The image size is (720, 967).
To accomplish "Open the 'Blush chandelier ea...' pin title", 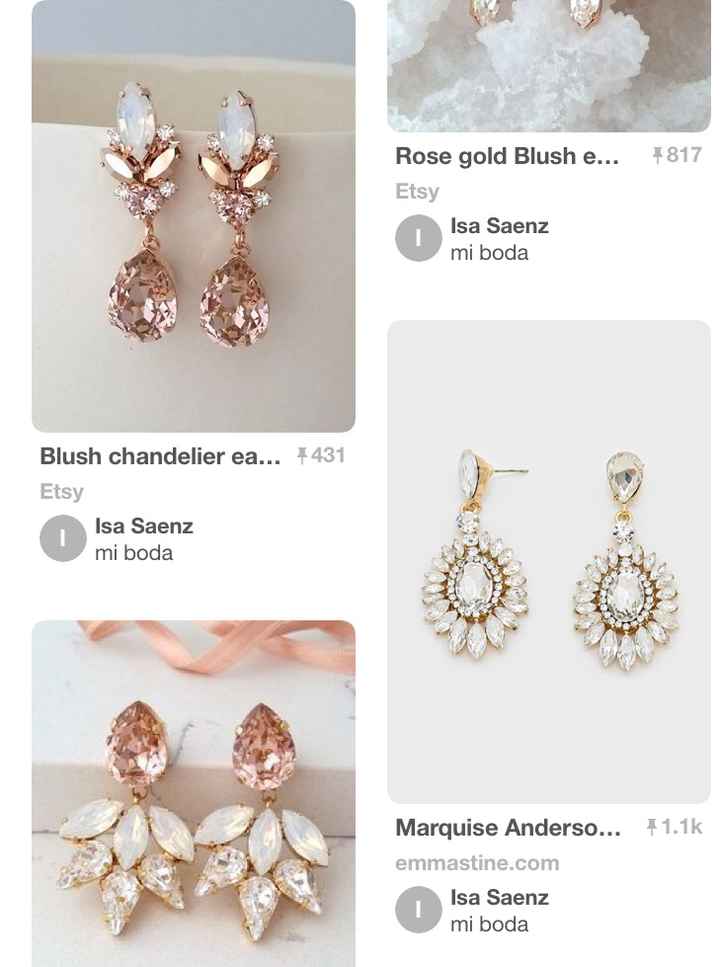I will pyautogui.click(x=160, y=457).
